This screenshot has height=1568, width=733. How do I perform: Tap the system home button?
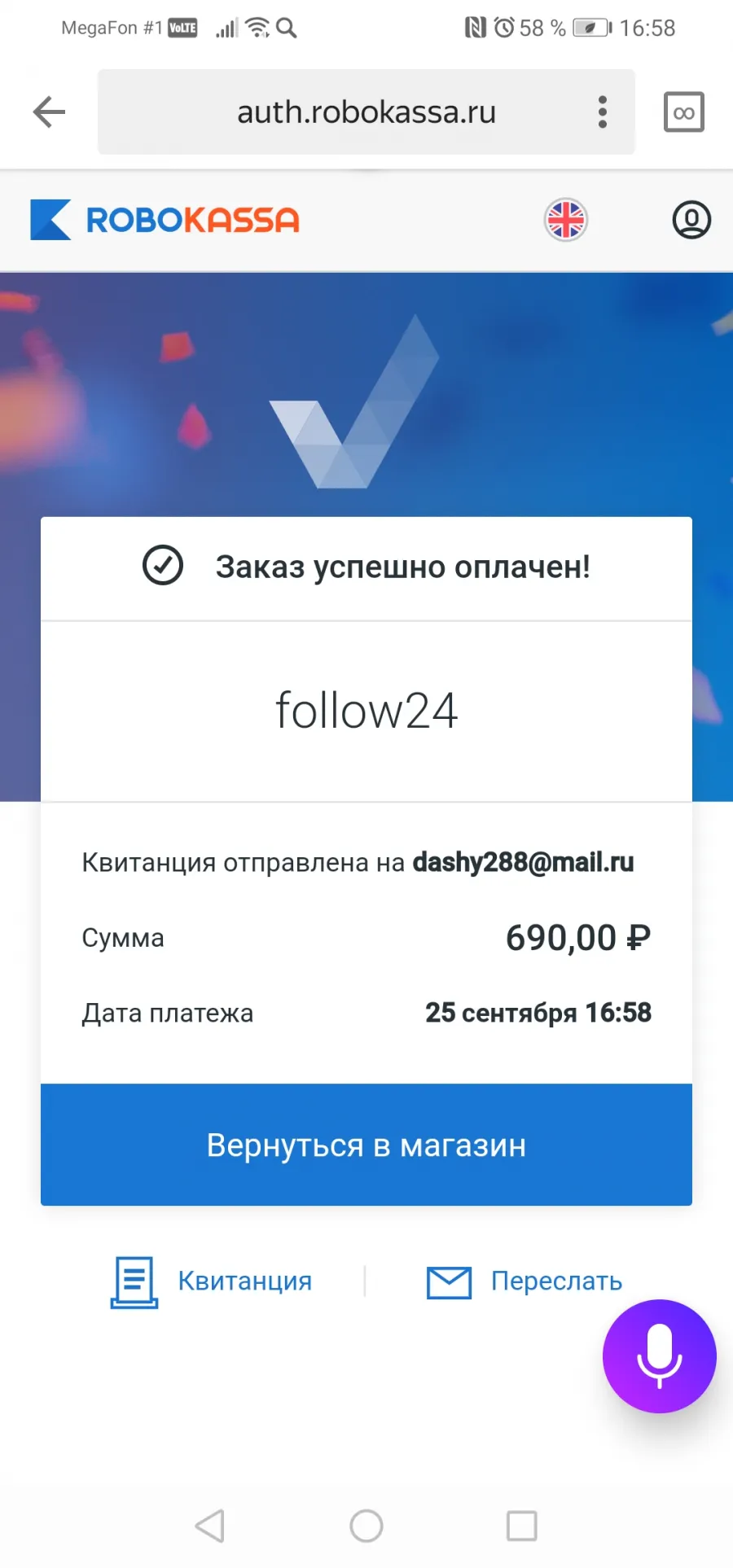pyautogui.click(x=366, y=1526)
